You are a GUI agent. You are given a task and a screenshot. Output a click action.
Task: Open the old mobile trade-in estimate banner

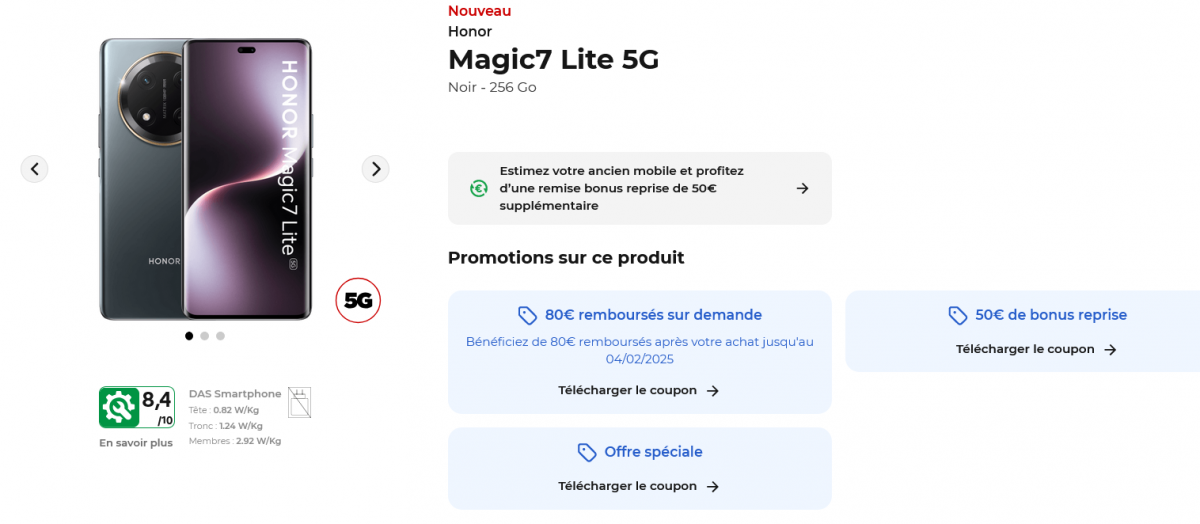click(639, 188)
